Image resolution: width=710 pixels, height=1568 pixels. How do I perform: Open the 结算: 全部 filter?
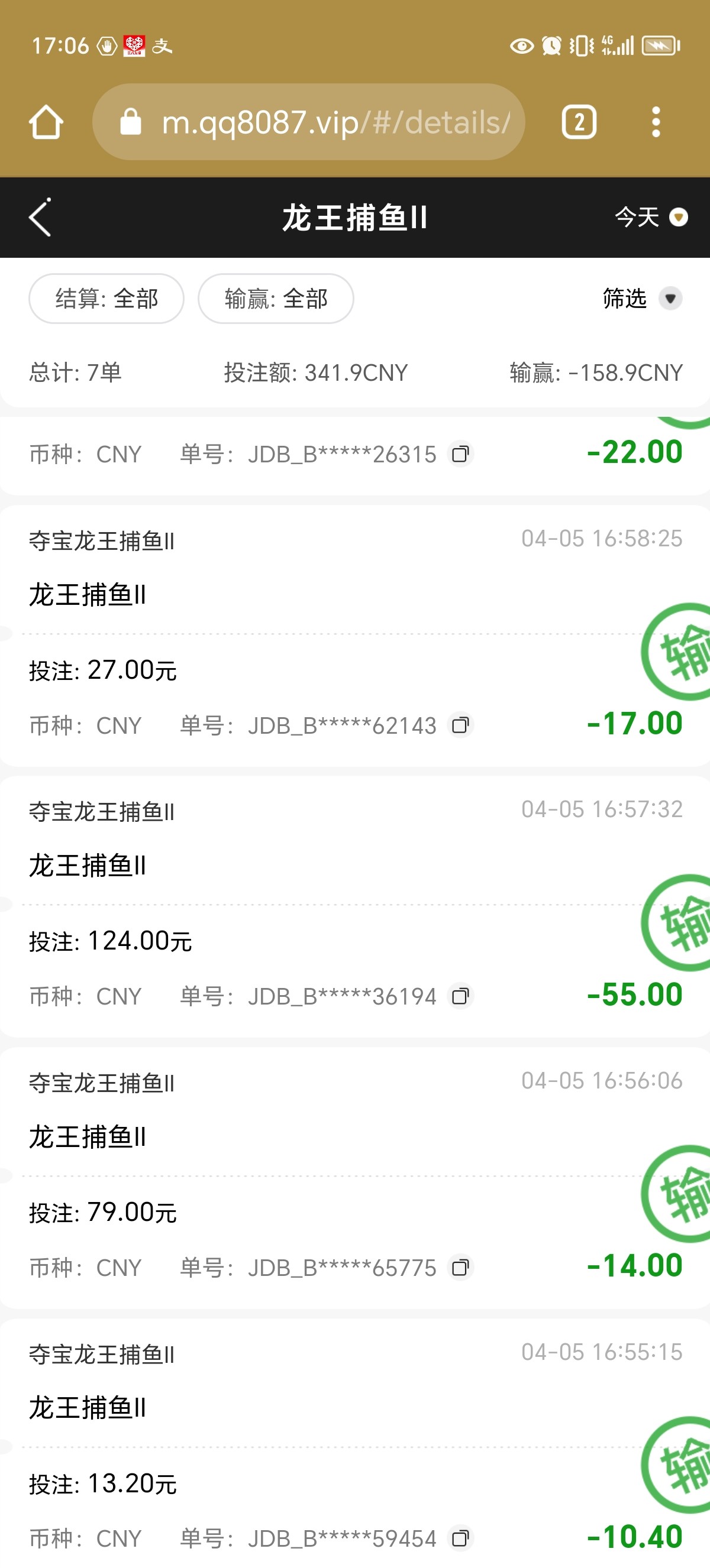point(106,299)
